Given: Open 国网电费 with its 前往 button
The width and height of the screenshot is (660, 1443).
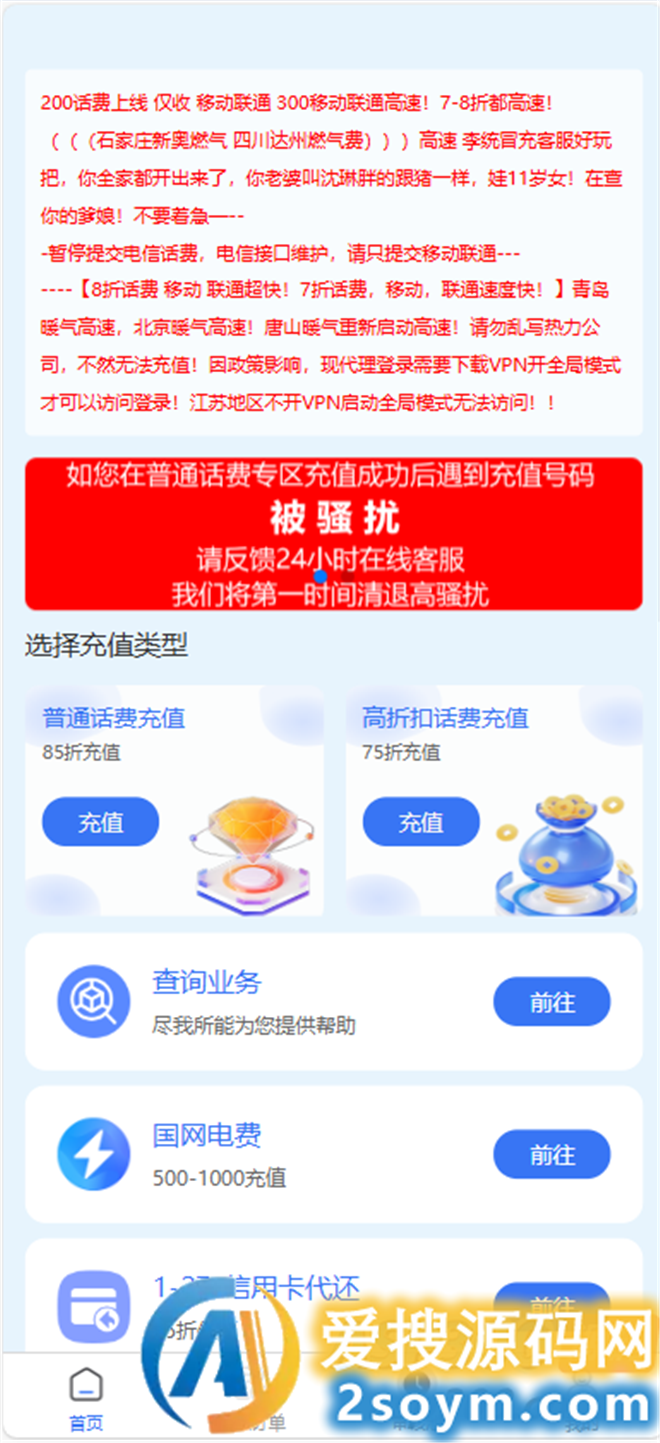Looking at the screenshot, I should pyautogui.click(x=551, y=1155).
